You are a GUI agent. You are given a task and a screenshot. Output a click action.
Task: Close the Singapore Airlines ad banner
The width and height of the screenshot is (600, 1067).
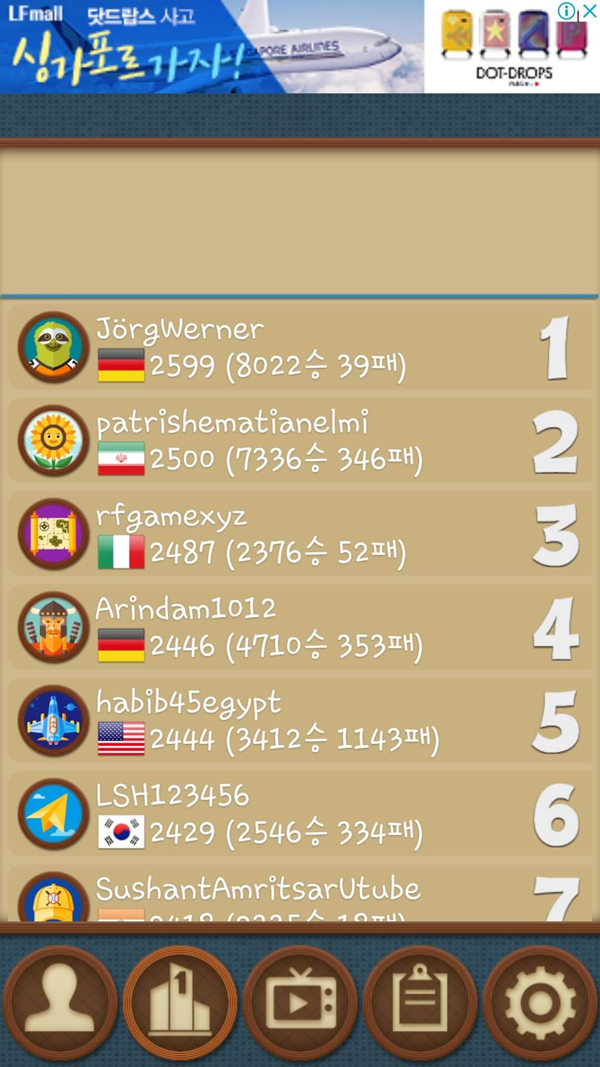click(x=588, y=12)
